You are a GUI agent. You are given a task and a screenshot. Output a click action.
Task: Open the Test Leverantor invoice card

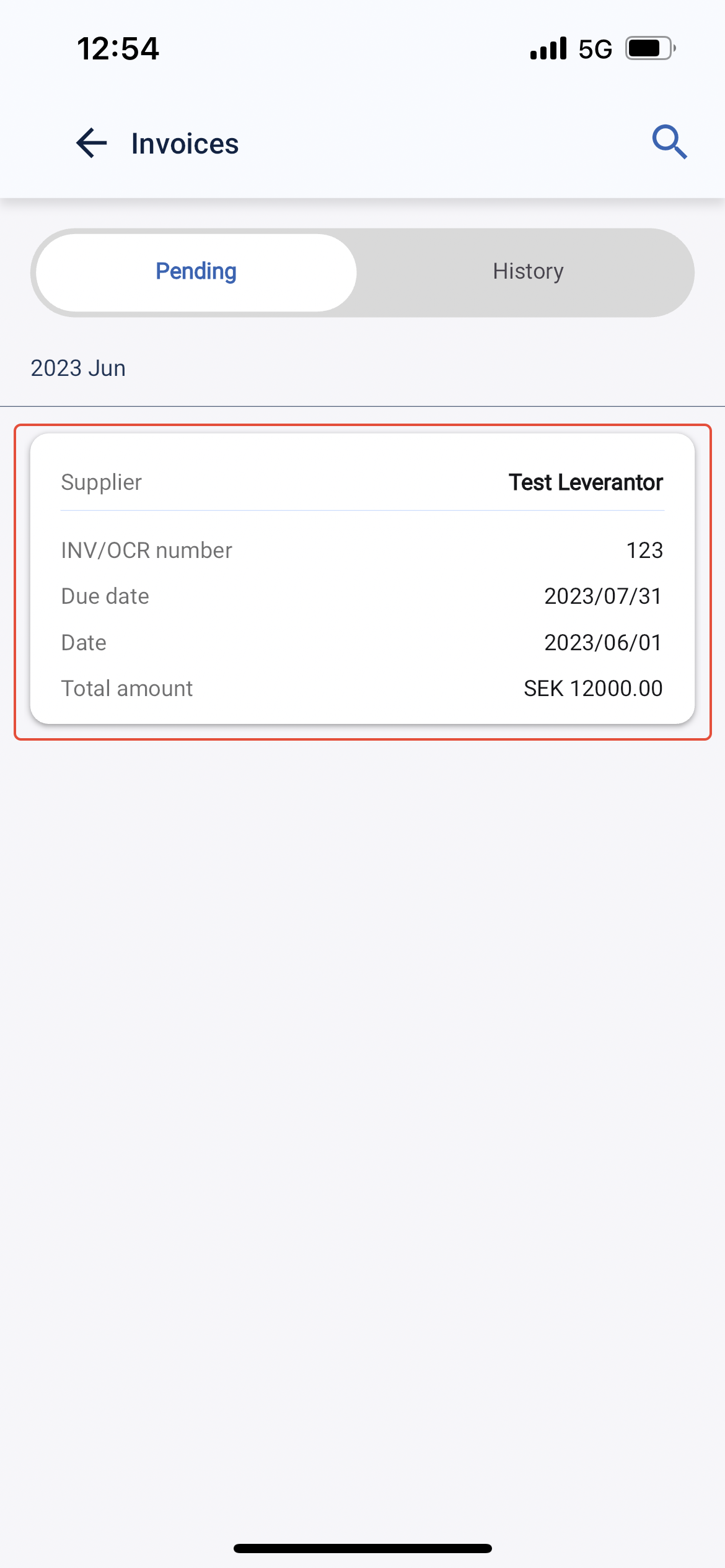(362, 579)
